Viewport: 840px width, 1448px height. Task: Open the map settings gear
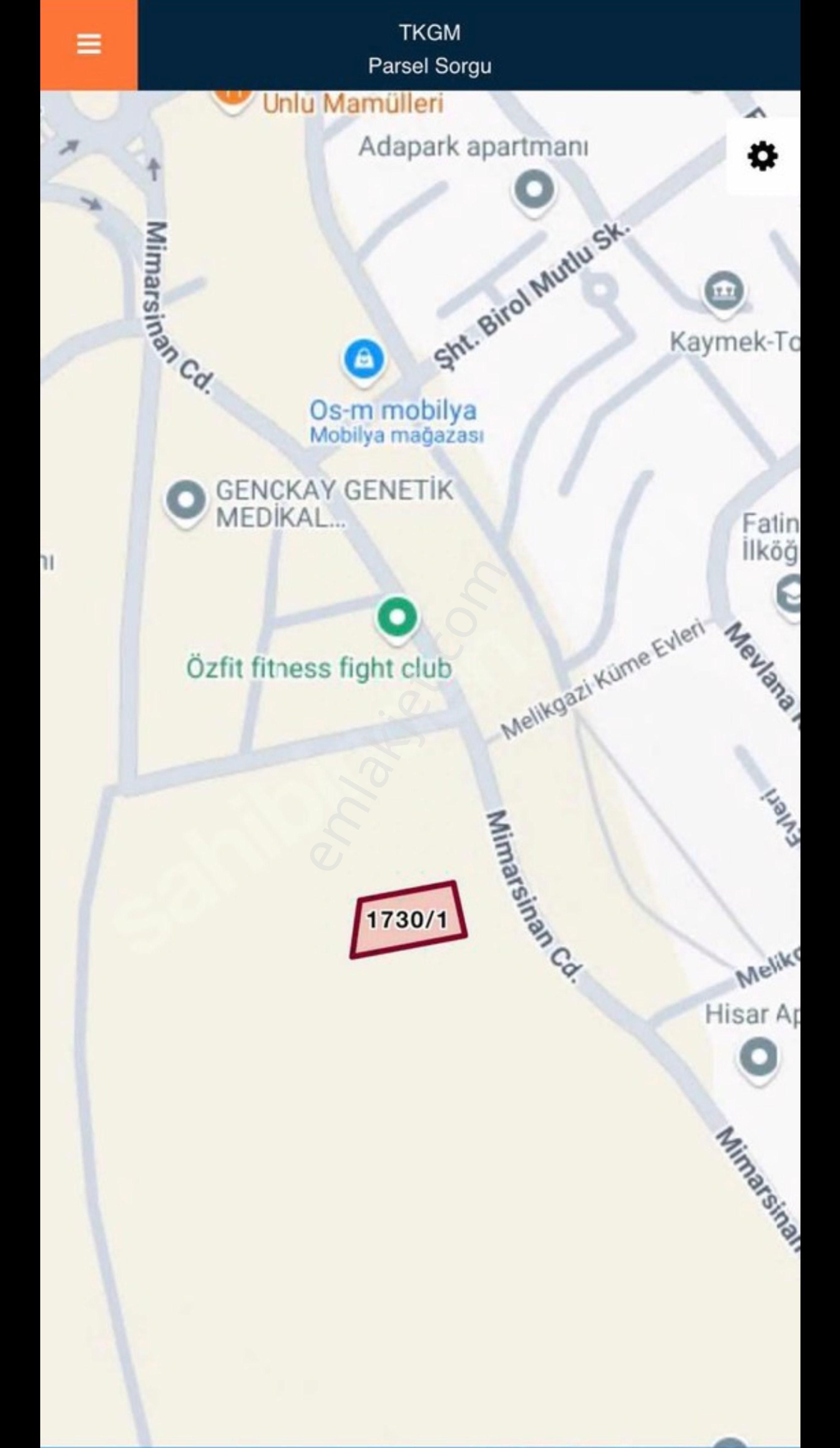click(x=762, y=156)
